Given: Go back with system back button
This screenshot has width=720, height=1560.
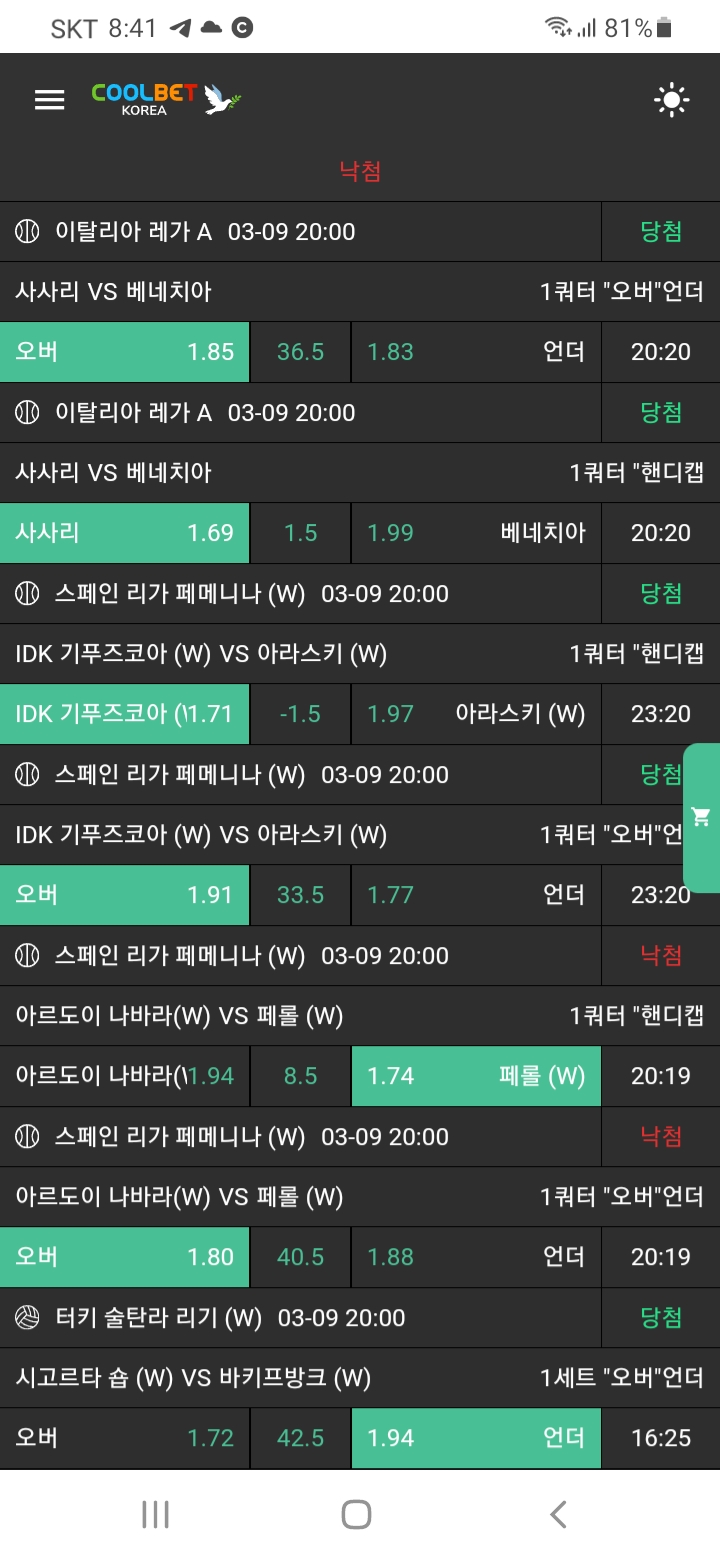Looking at the screenshot, I should [558, 1514].
